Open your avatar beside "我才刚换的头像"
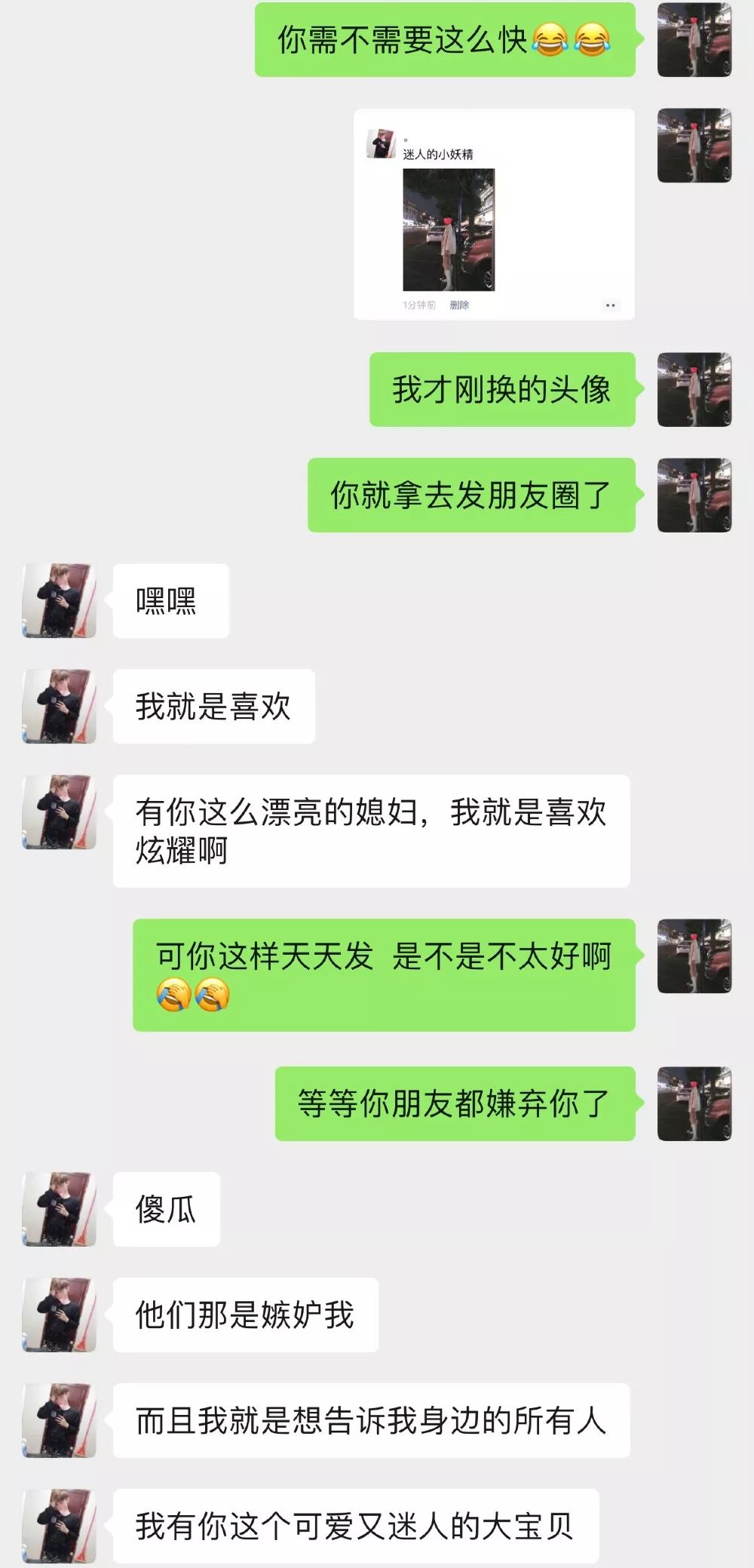754x1568 pixels. click(694, 389)
